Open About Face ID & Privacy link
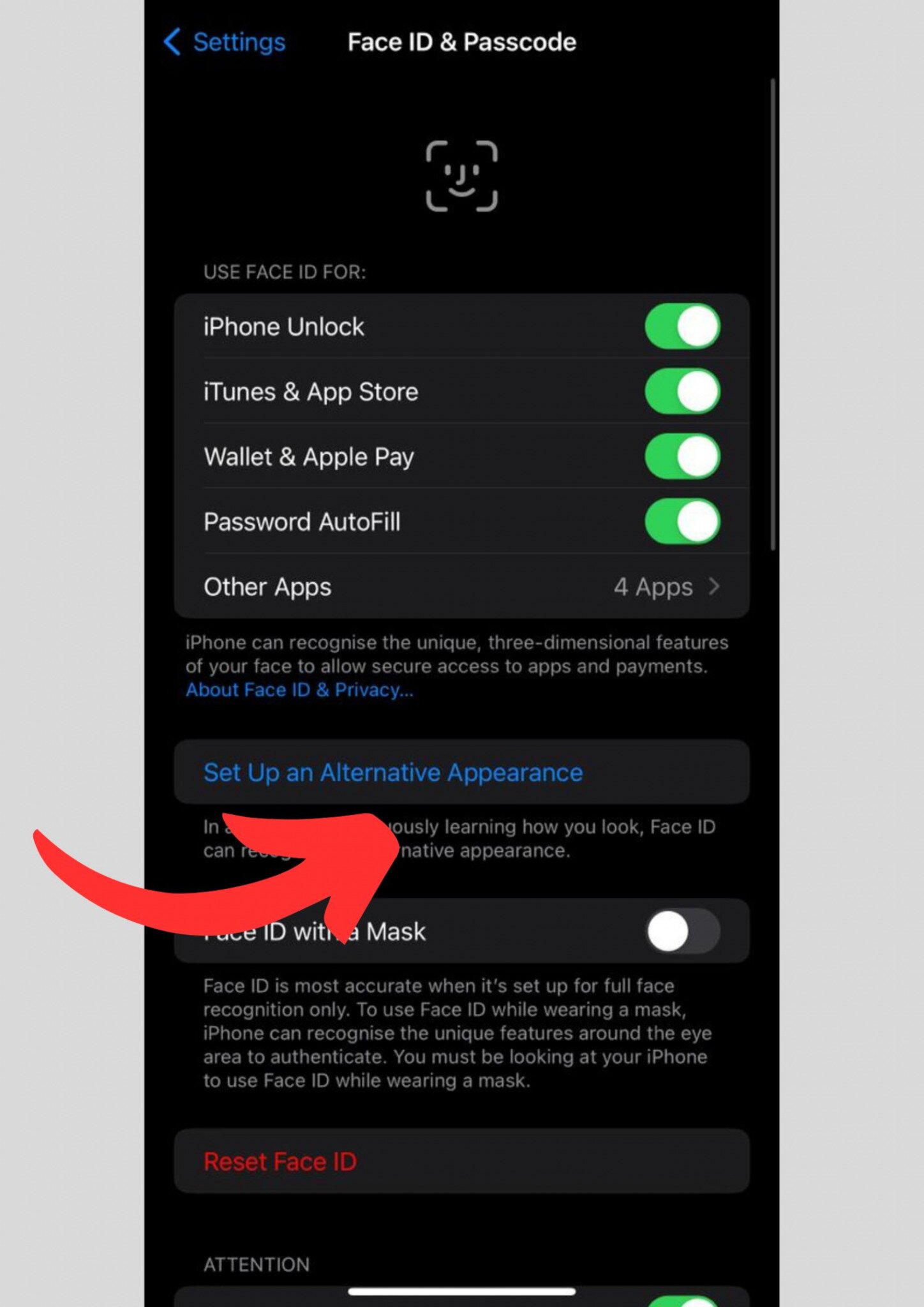 (x=299, y=689)
